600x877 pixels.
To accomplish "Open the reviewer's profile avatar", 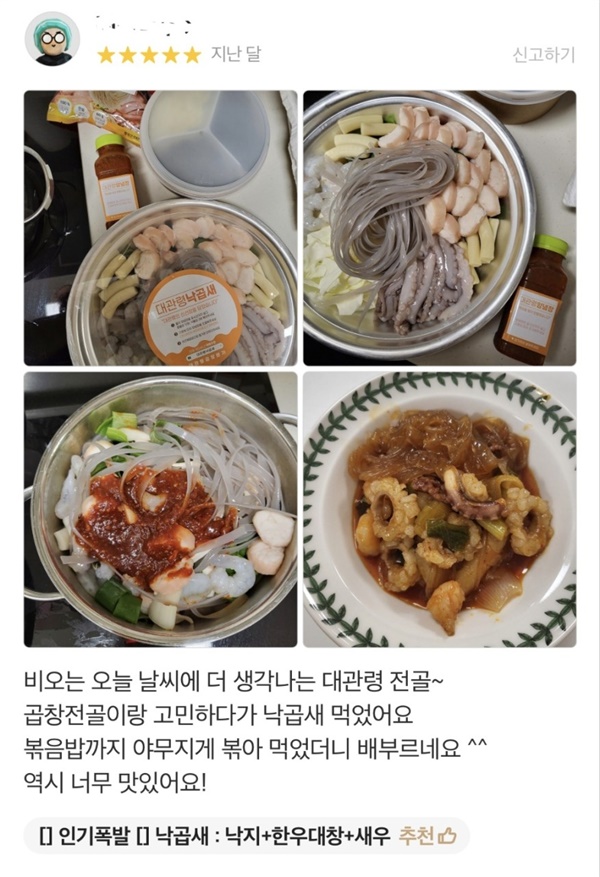I will (52, 38).
